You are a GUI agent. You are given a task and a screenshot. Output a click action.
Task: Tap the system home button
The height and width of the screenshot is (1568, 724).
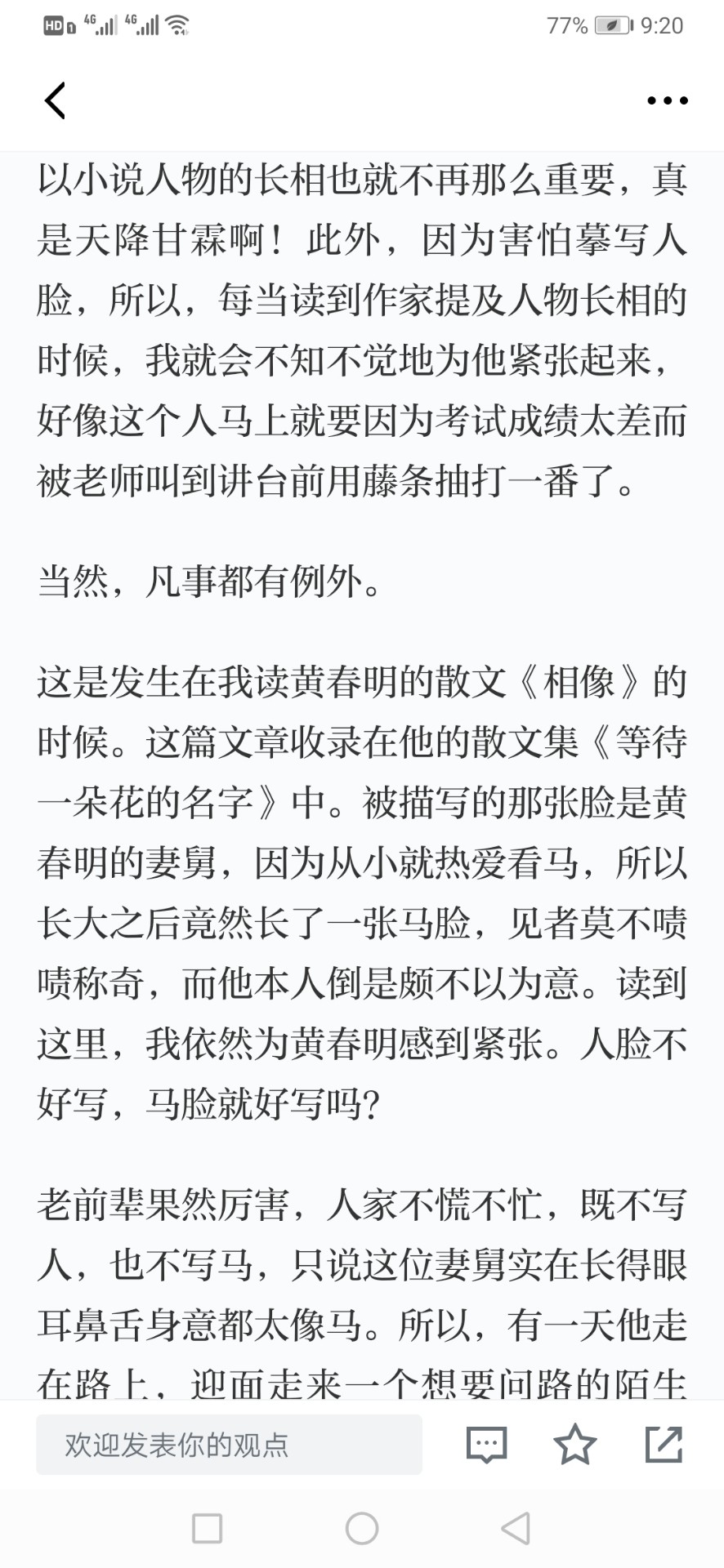click(x=362, y=1528)
